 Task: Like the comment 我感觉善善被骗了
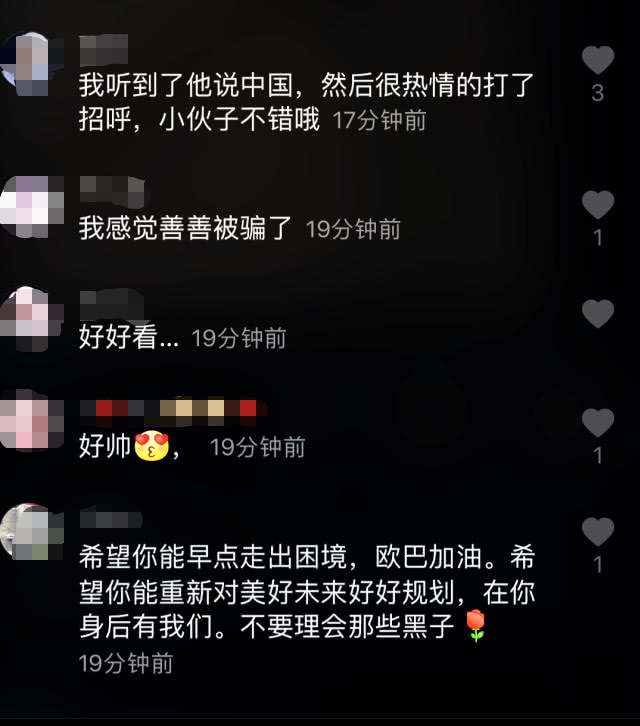click(x=597, y=205)
